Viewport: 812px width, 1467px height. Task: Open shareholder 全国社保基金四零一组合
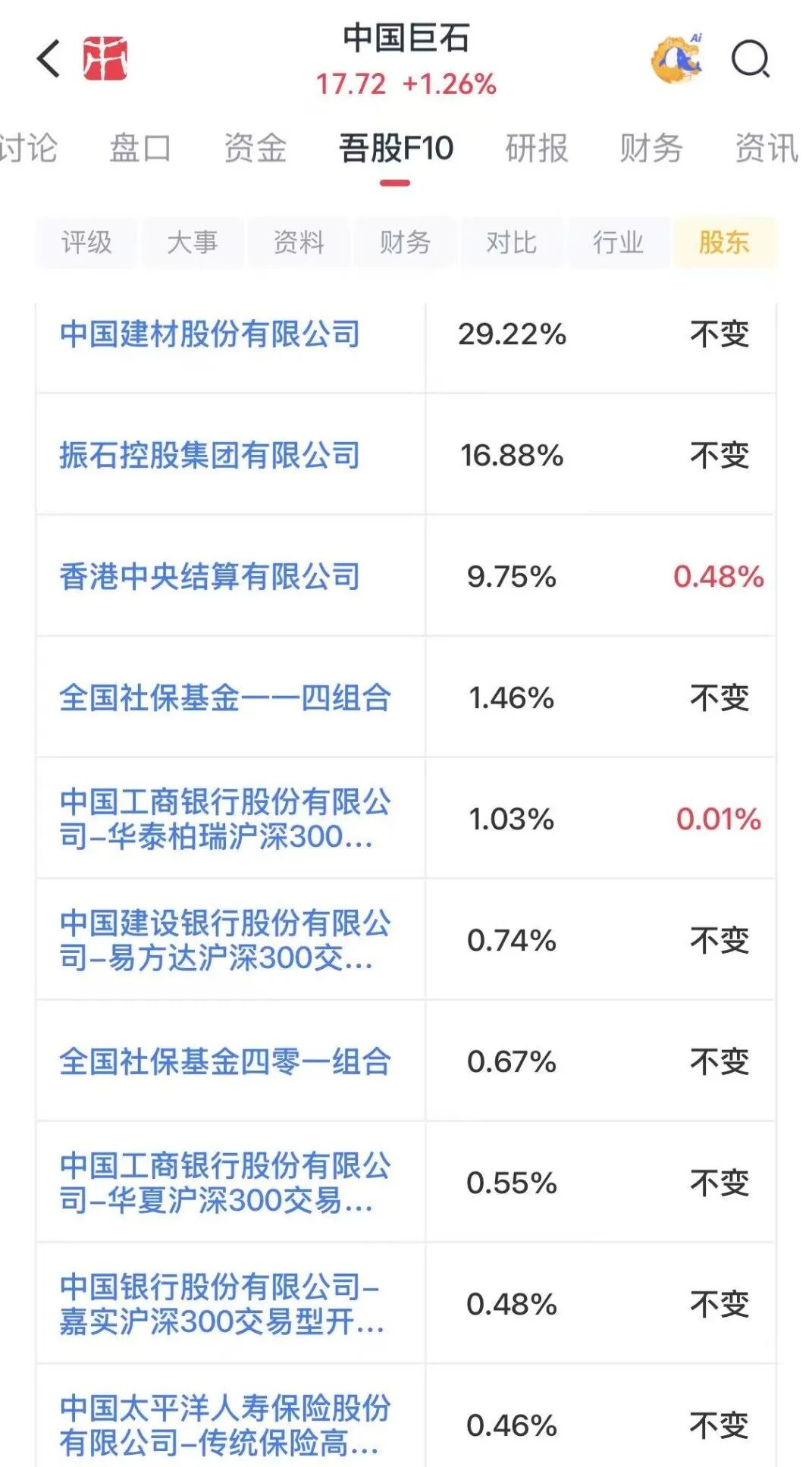point(225,1062)
